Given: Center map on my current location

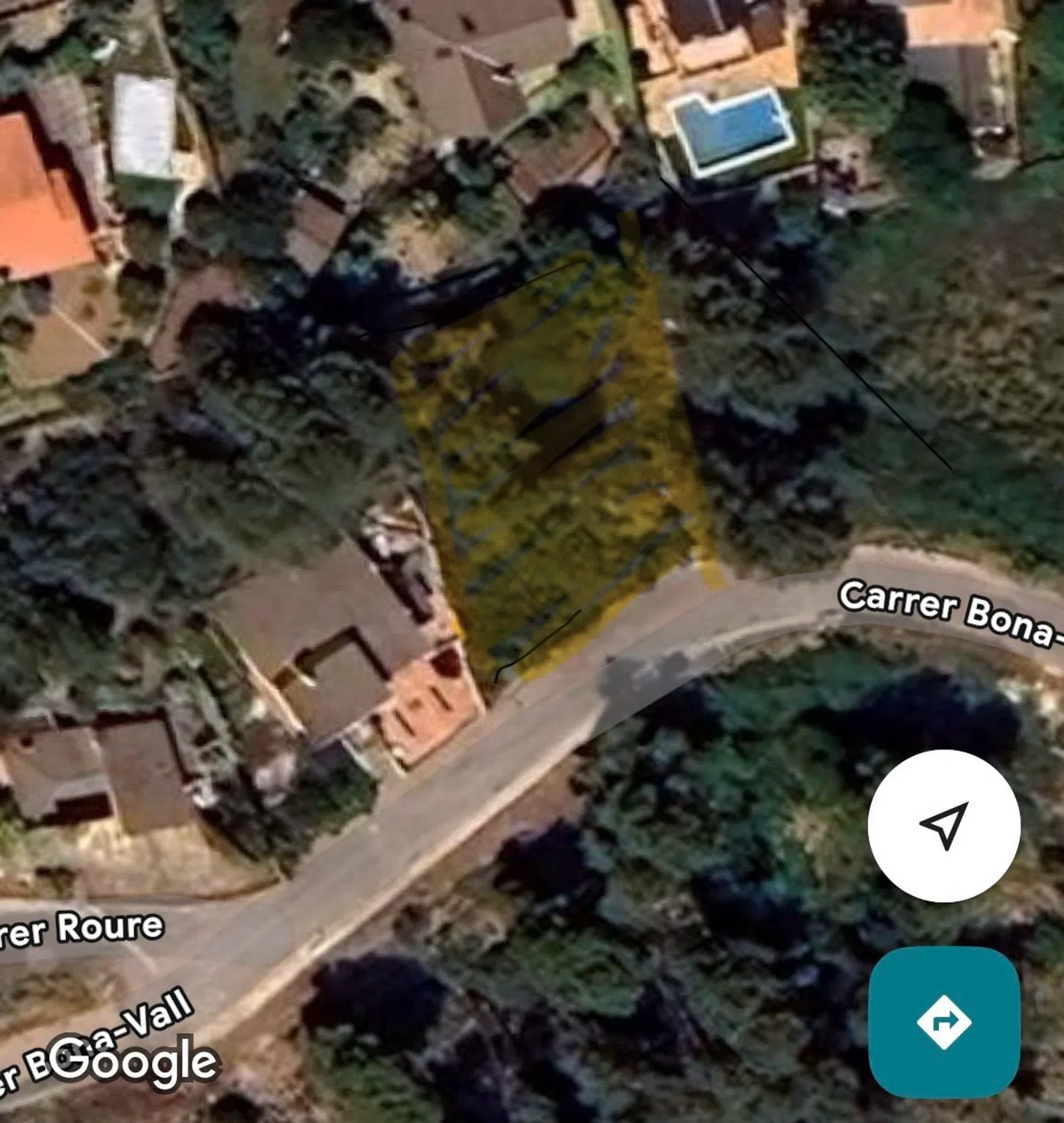Looking at the screenshot, I should pos(943,825).
